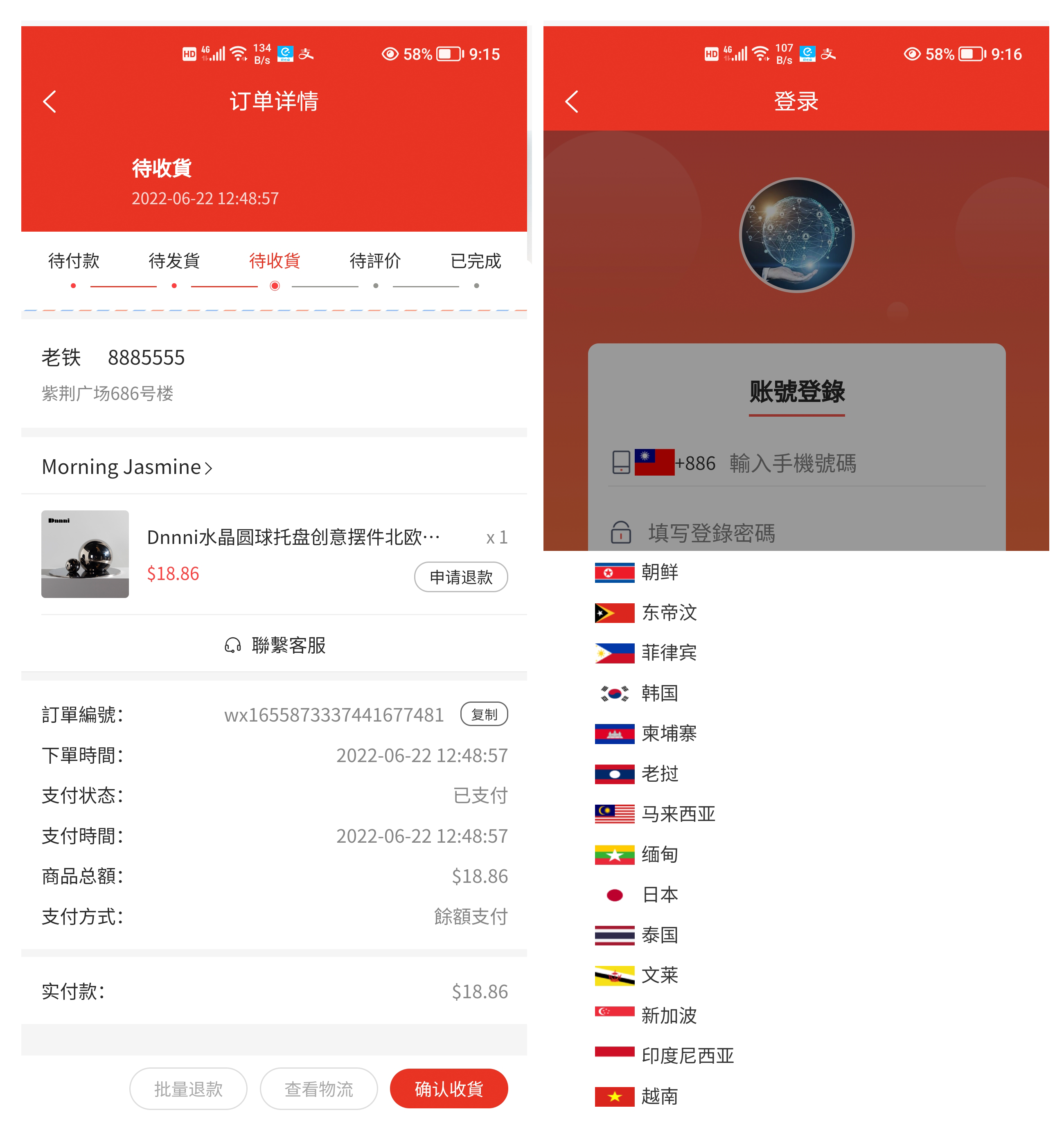Screen dimensions: 1064x1146
Task: Choose 菲律宾 as the country
Action: (x=668, y=653)
